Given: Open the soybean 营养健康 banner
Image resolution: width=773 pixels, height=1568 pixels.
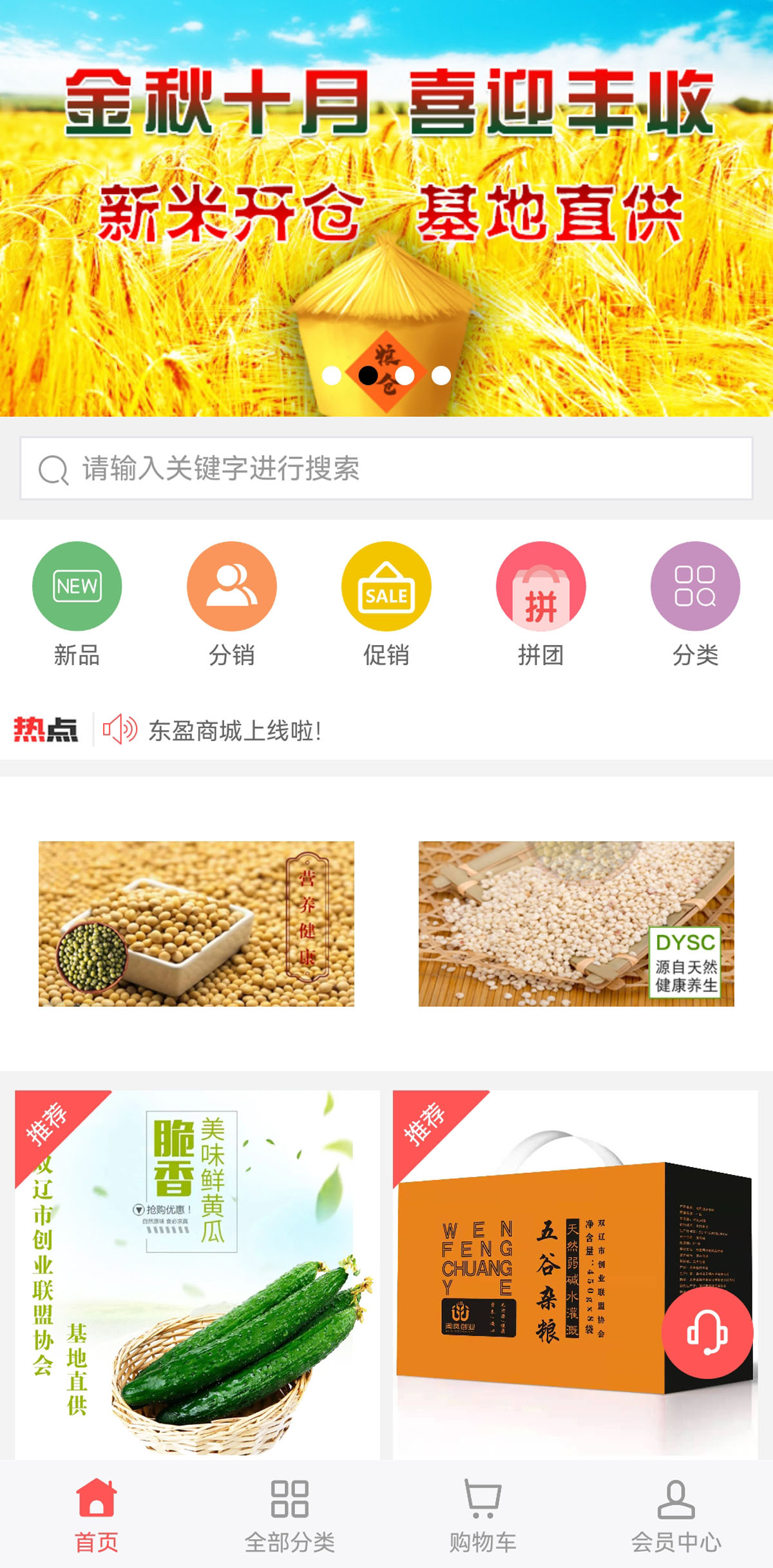Looking at the screenshot, I should [x=196, y=924].
